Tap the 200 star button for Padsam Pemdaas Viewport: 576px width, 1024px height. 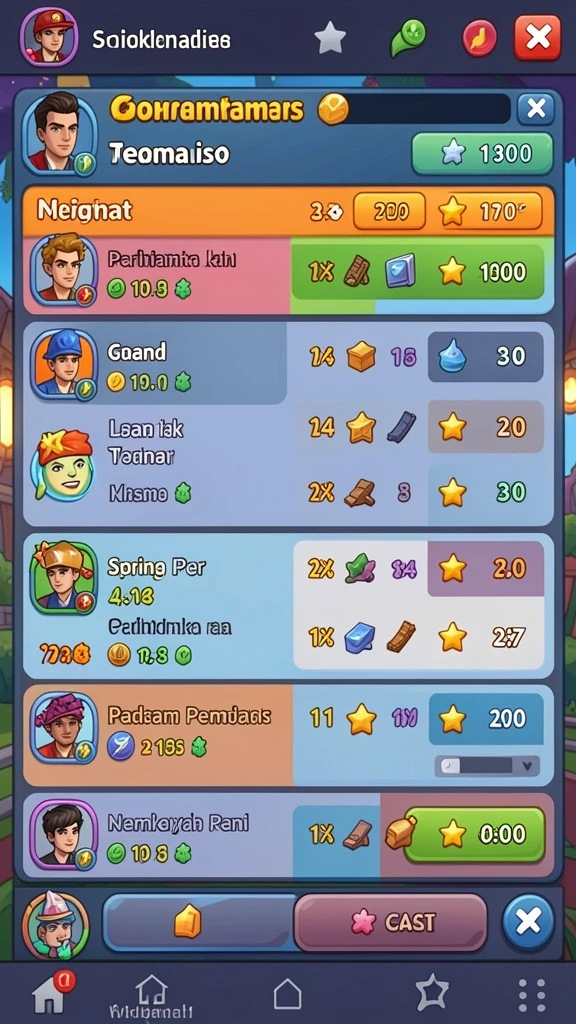pyautogui.click(x=486, y=719)
